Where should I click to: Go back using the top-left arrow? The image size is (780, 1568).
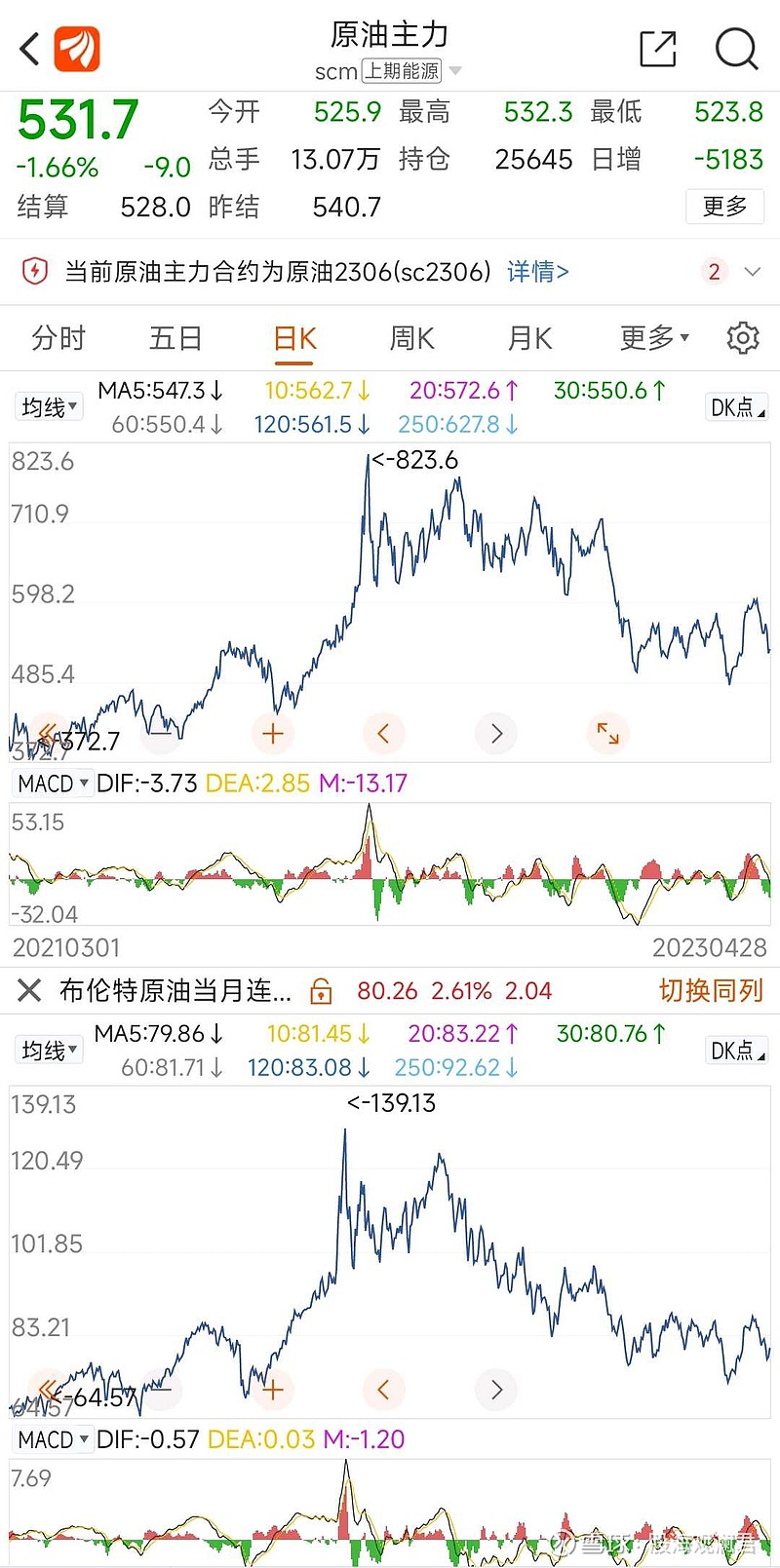pos(29,49)
